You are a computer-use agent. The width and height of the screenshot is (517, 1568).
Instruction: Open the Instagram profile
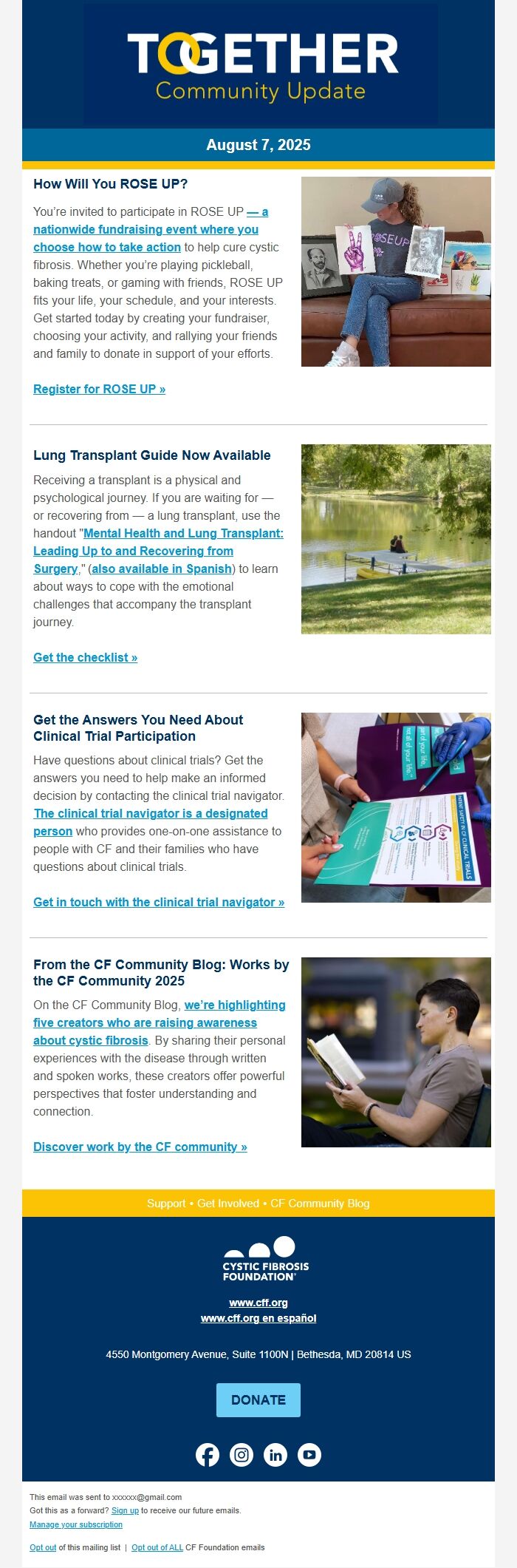[x=242, y=1455]
